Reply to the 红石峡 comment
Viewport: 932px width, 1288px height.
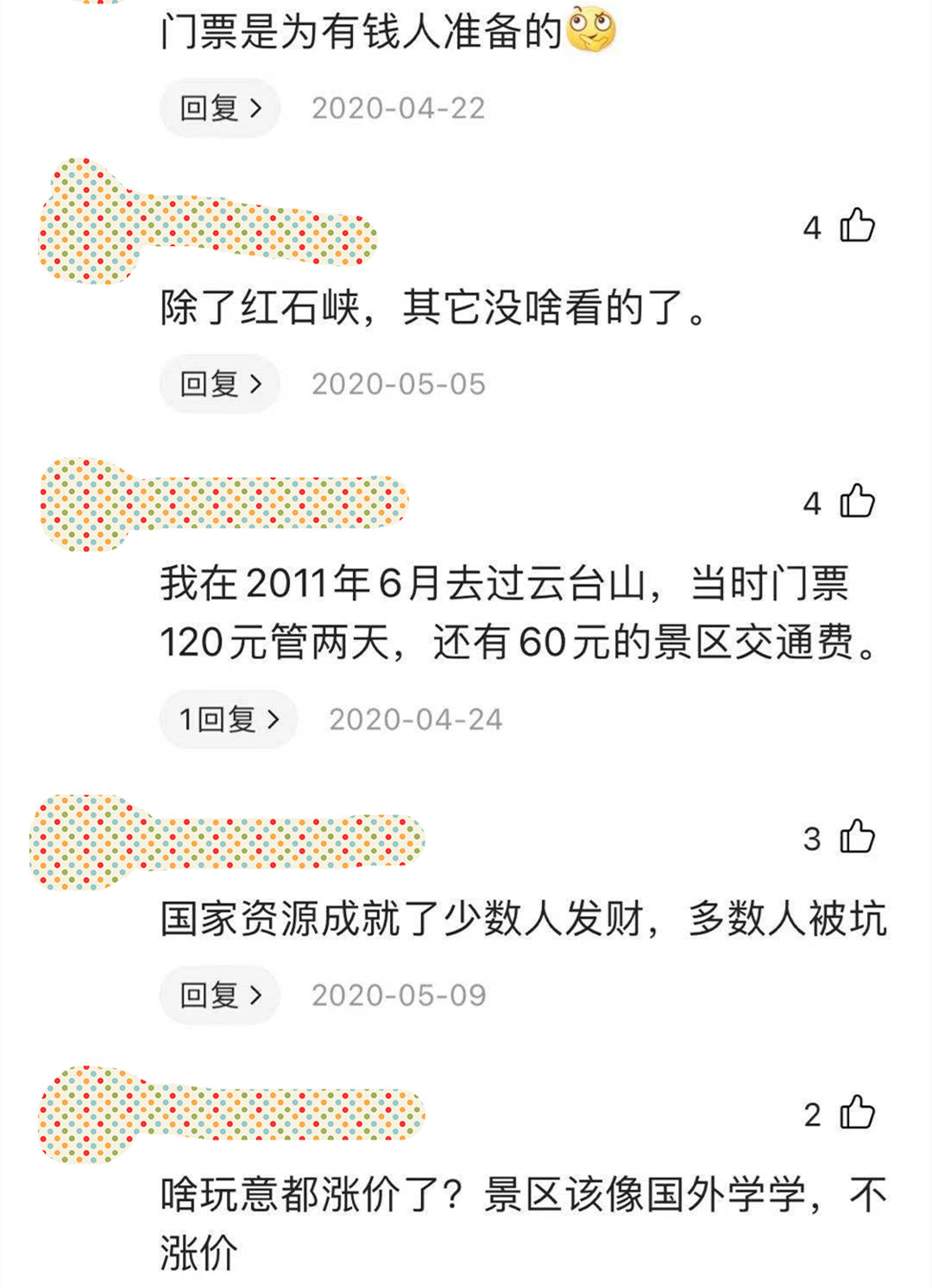[x=220, y=384]
